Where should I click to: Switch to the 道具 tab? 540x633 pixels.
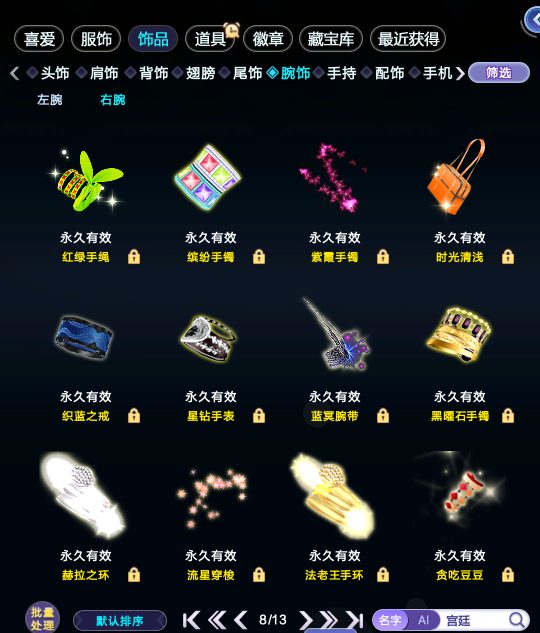click(210, 39)
